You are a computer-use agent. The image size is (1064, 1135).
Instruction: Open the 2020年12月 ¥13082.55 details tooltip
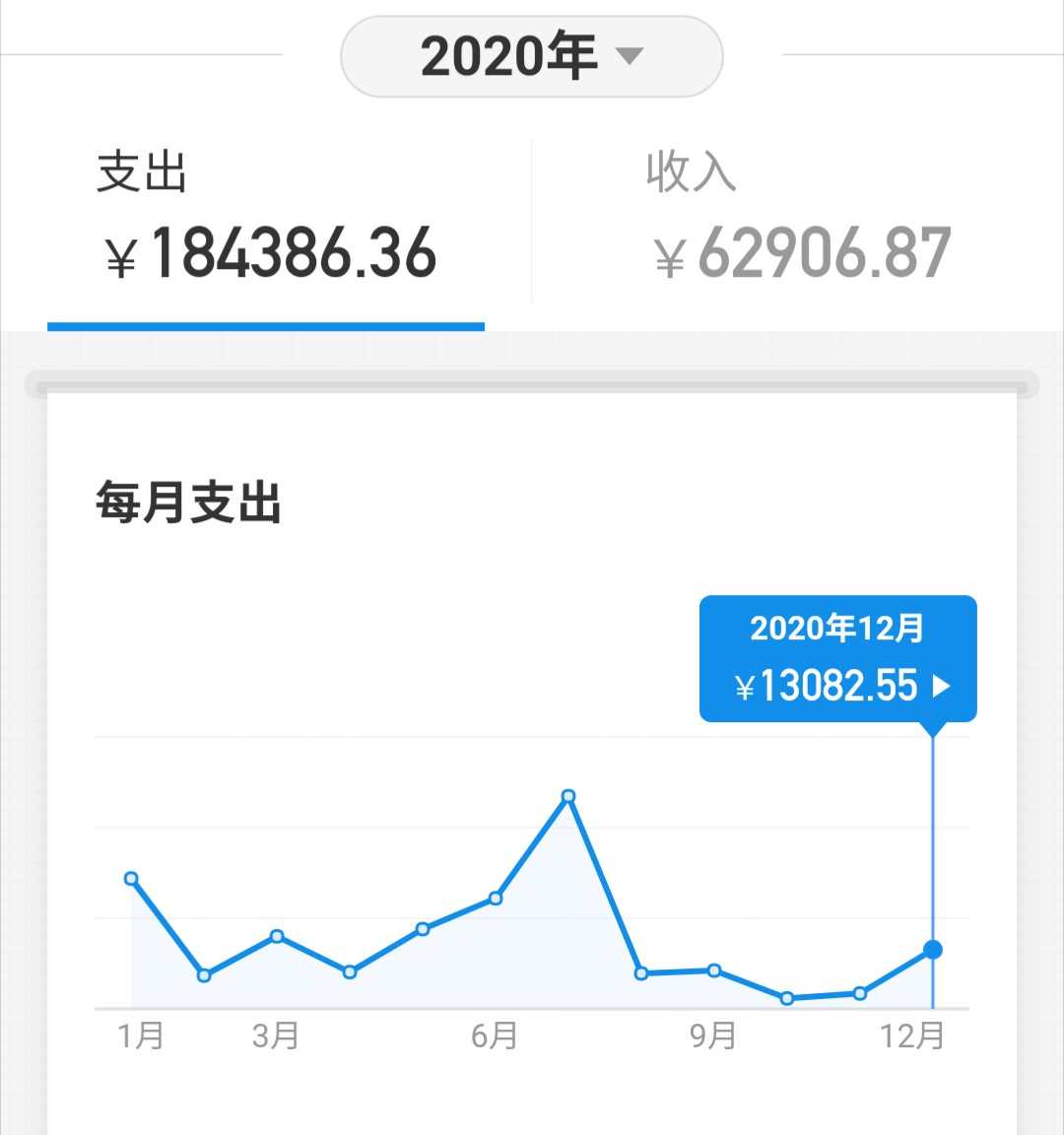pyautogui.click(x=838, y=659)
